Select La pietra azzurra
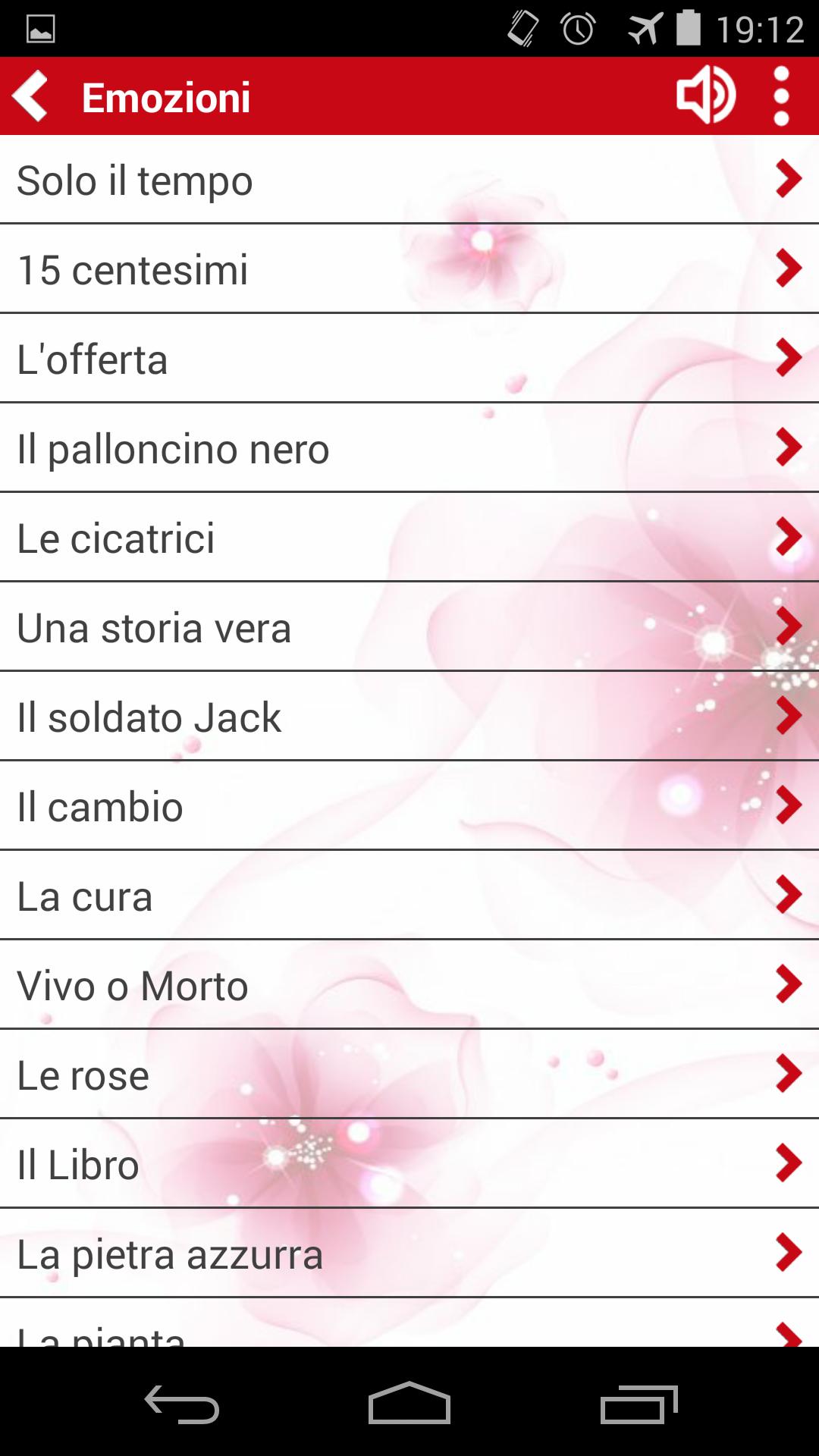The width and height of the screenshot is (819, 1456). (409, 1254)
